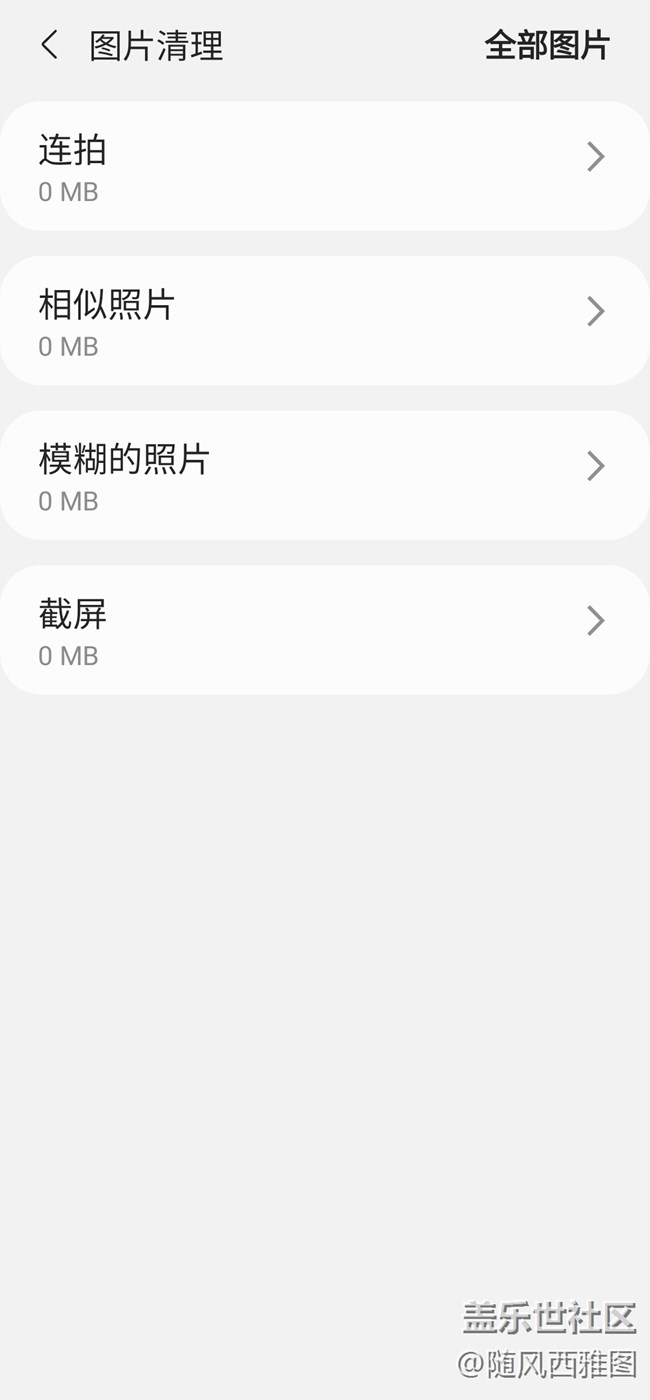This screenshot has height=1400, width=650.
Task: View 模糊的照片 cleanup list
Action: click(324, 476)
